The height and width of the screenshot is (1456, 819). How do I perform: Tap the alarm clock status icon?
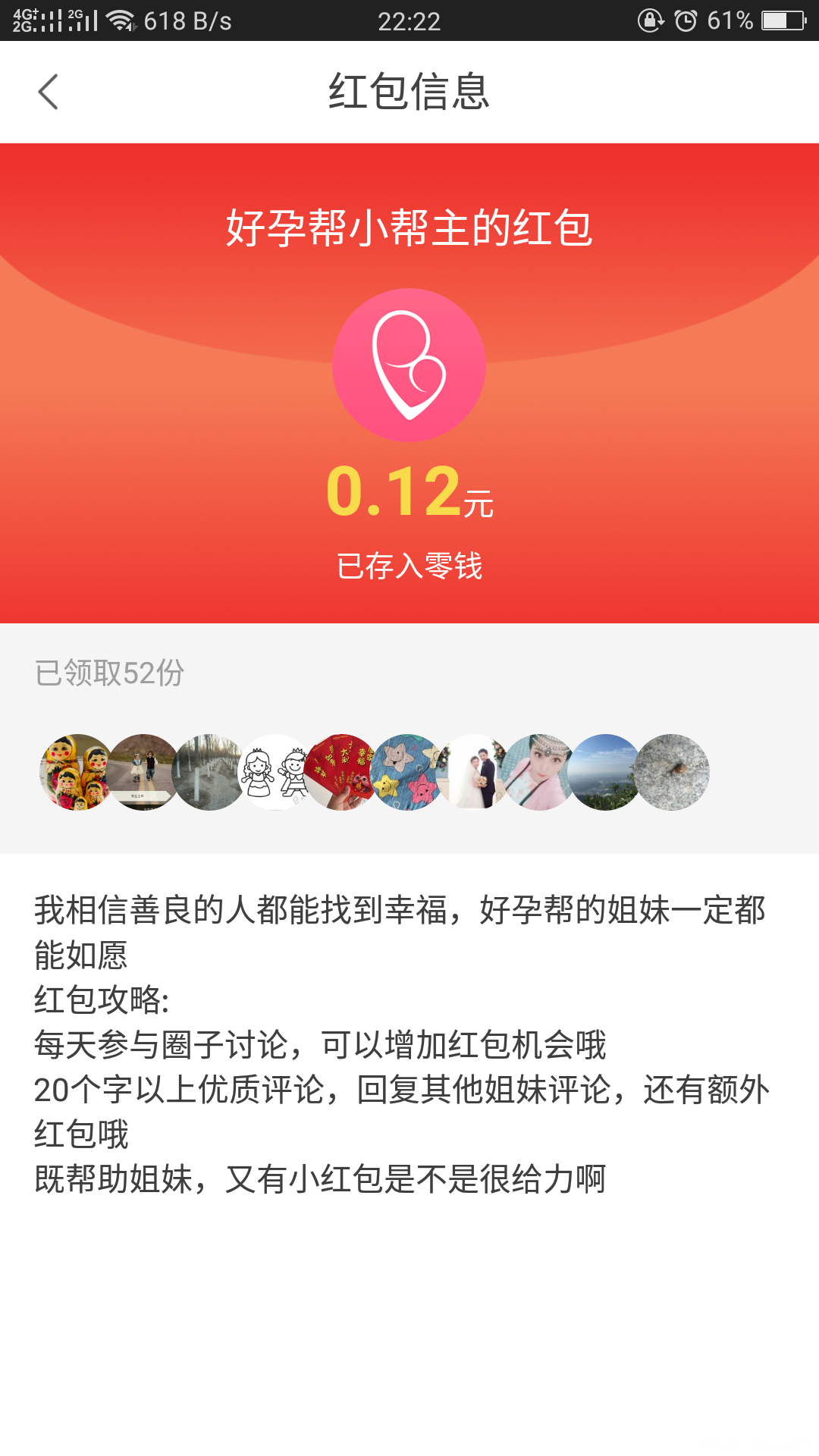click(685, 20)
